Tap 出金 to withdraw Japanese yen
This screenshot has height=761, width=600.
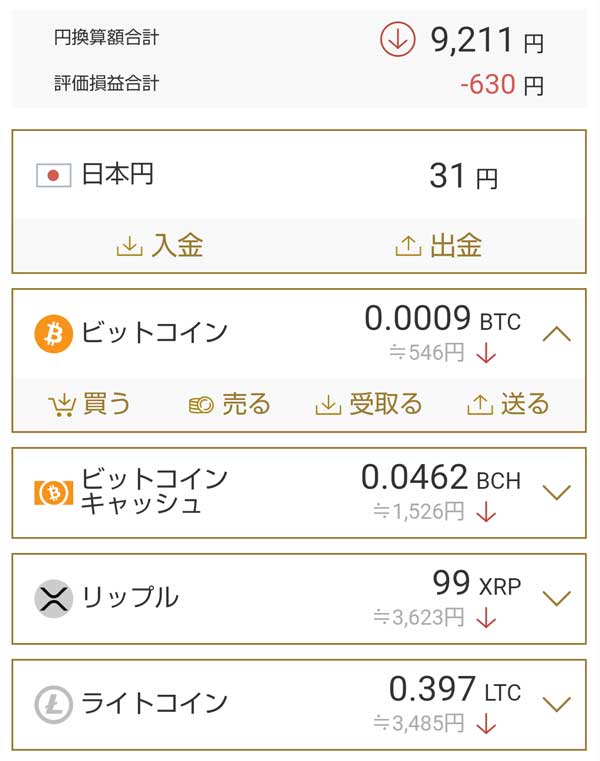(439, 246)
